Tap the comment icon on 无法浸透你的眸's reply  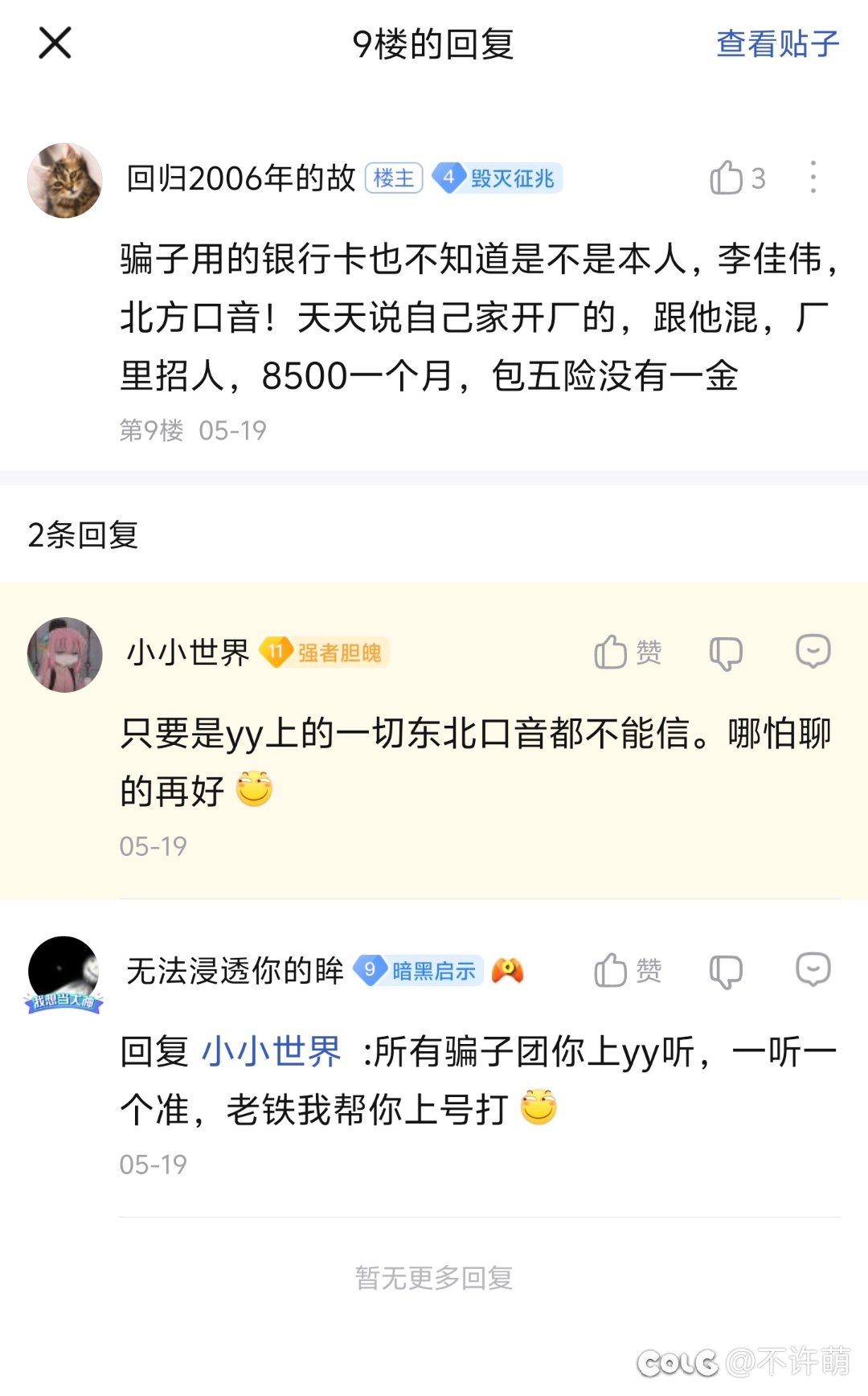coord(813,970)
